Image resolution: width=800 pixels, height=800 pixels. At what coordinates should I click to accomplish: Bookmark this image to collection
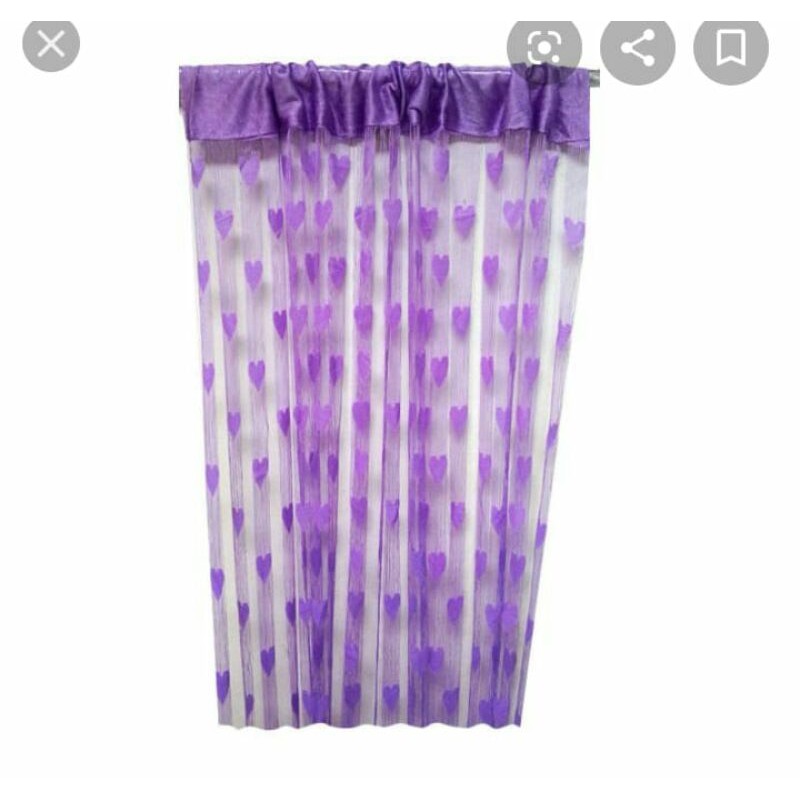click(731, 46)
